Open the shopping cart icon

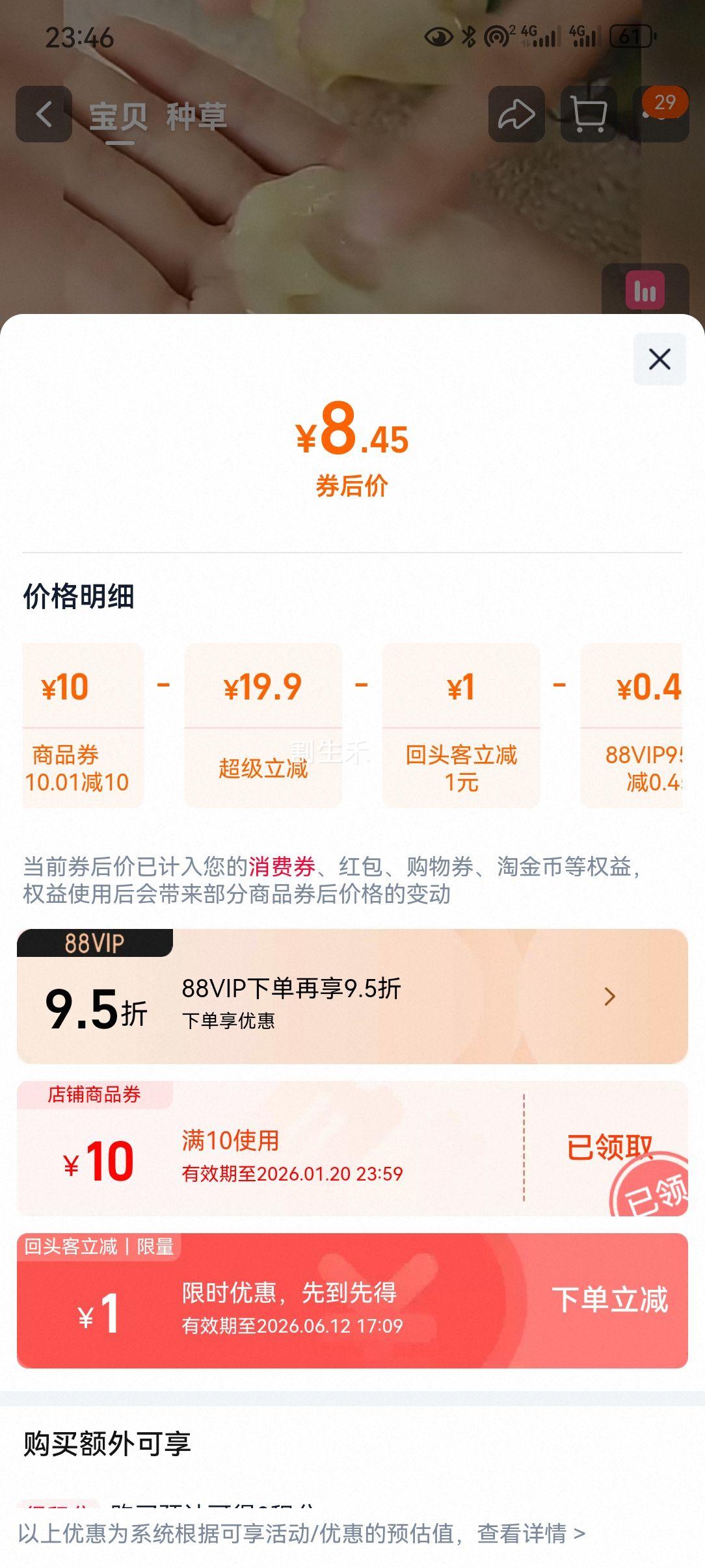587,114
